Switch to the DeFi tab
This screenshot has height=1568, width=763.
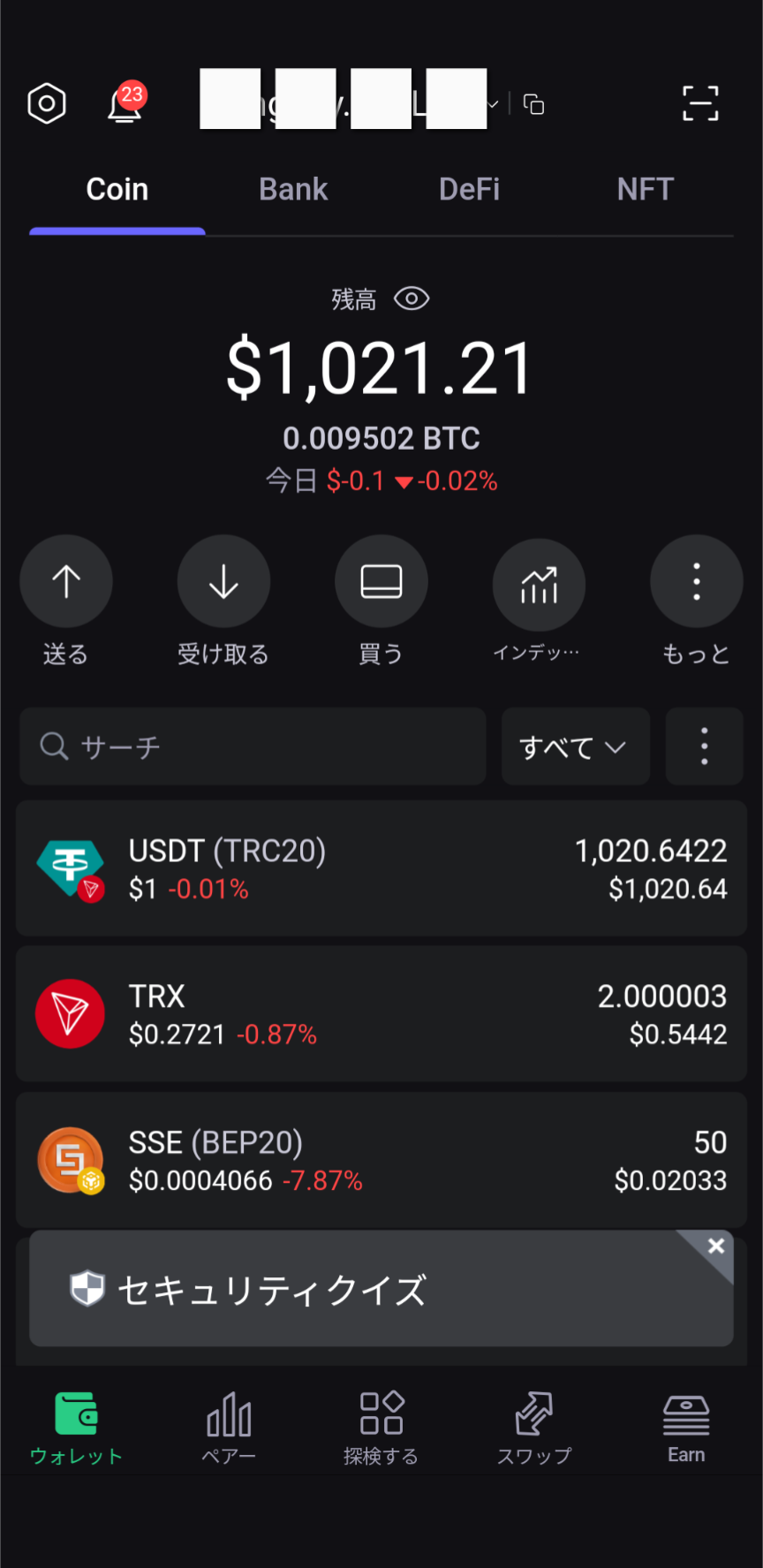coord(469,189)
